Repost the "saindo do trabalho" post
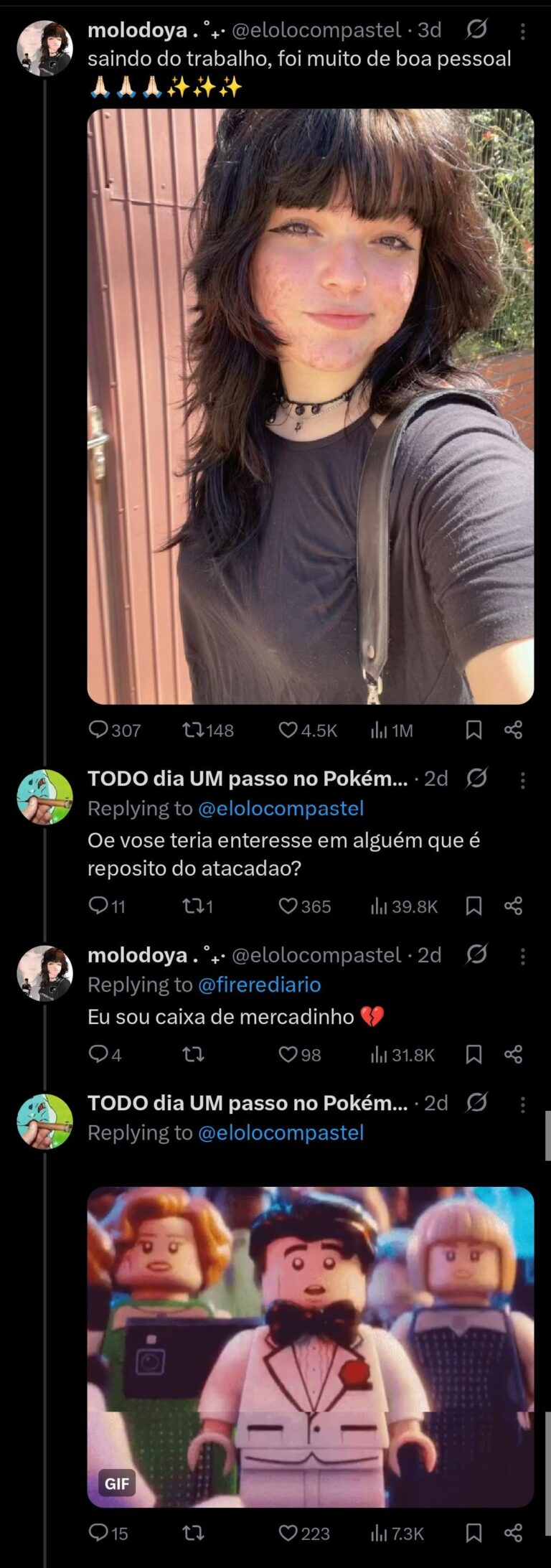The image size is (551, 1568). tap(192, 730)
